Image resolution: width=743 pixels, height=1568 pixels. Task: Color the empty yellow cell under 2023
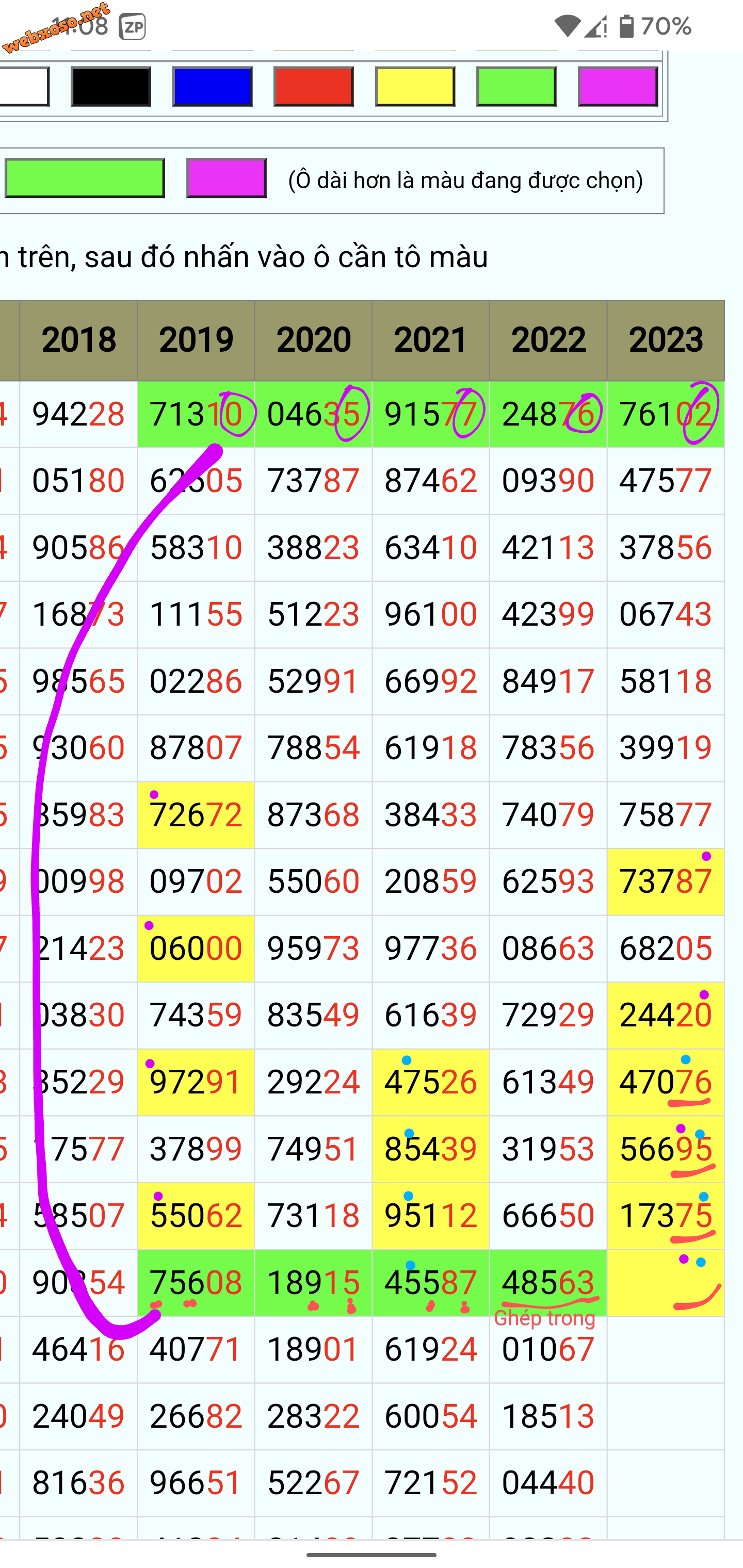point(665,1283)
